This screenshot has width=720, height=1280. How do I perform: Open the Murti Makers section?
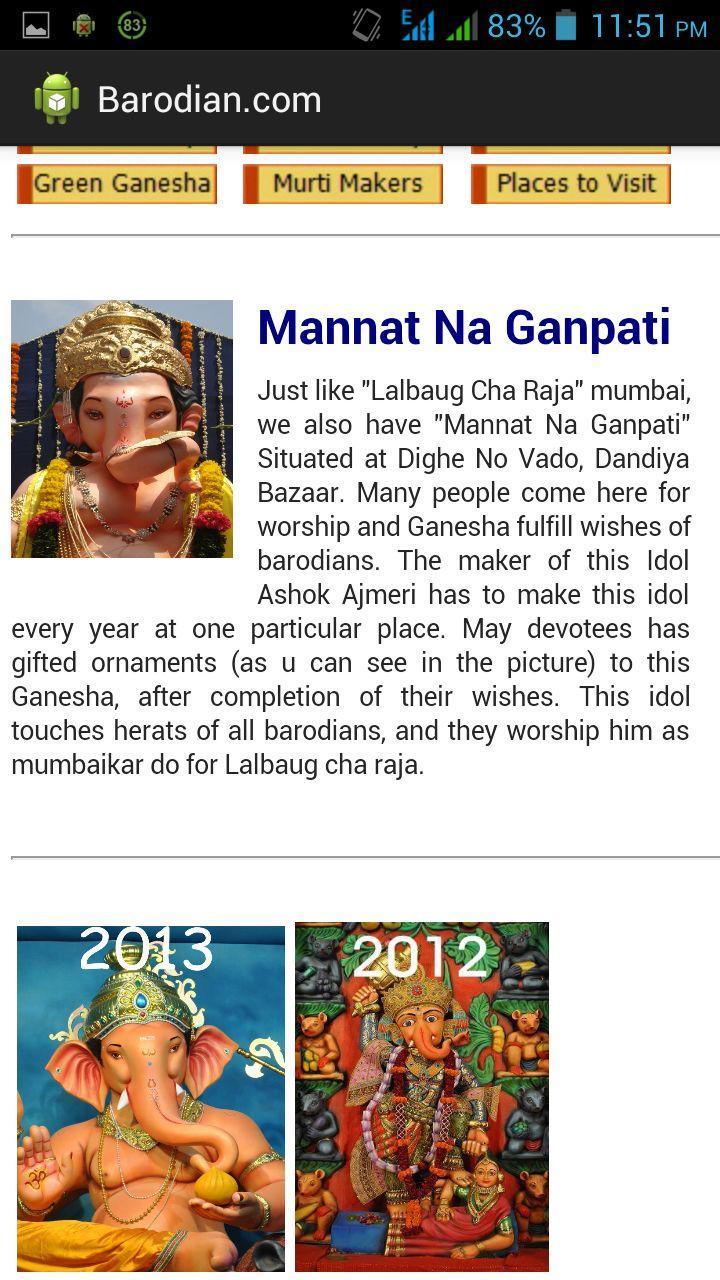pos(343,184)
